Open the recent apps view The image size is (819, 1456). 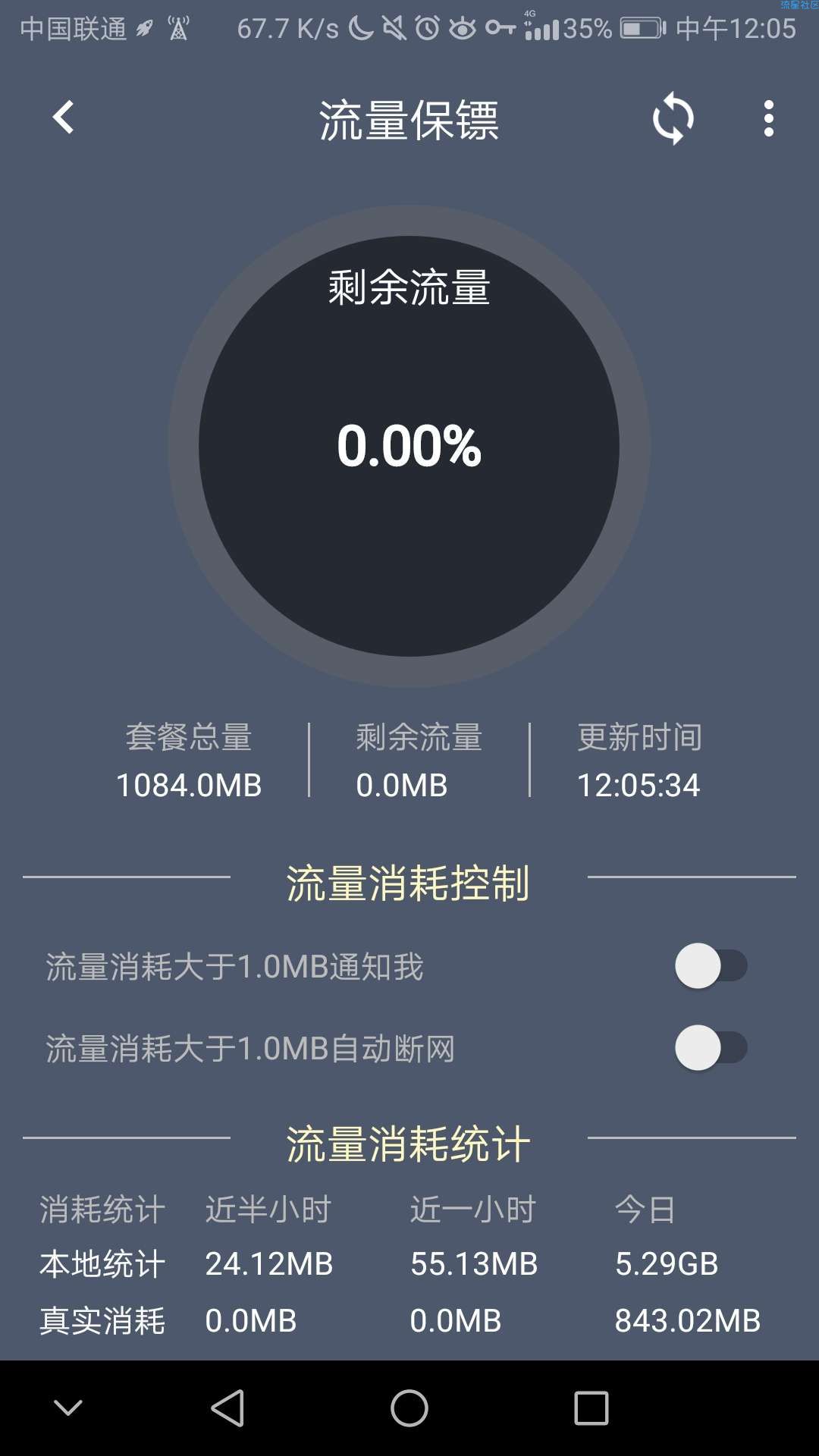click(x=591, y=1408)
